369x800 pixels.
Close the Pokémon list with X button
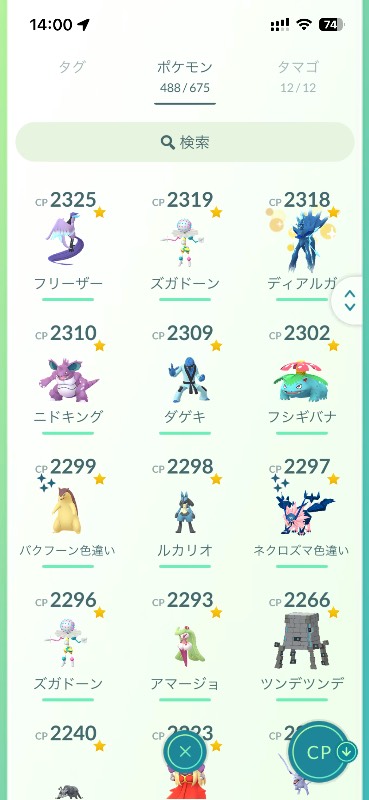(x=185, y=751)
